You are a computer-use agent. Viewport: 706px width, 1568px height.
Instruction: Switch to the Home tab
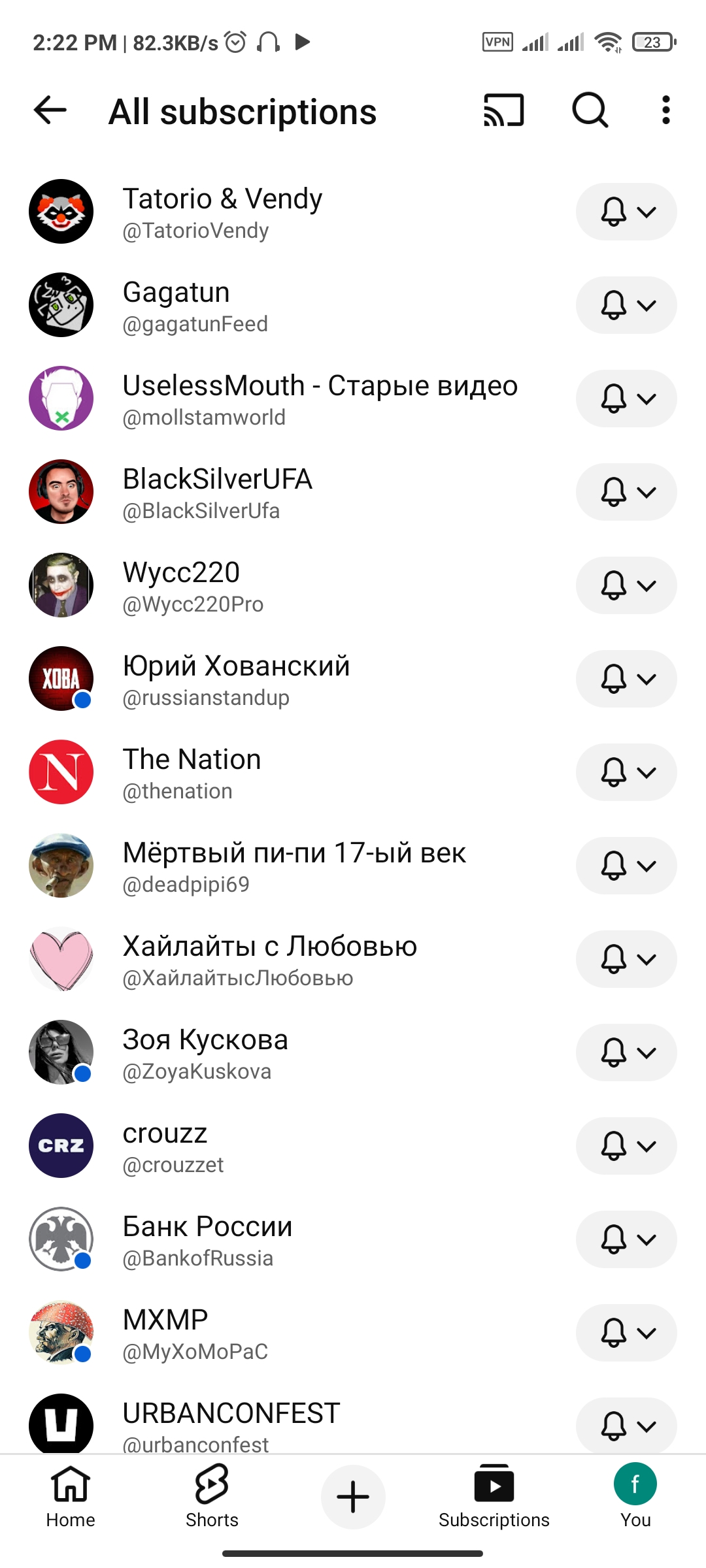click(x=71, y=1496)
